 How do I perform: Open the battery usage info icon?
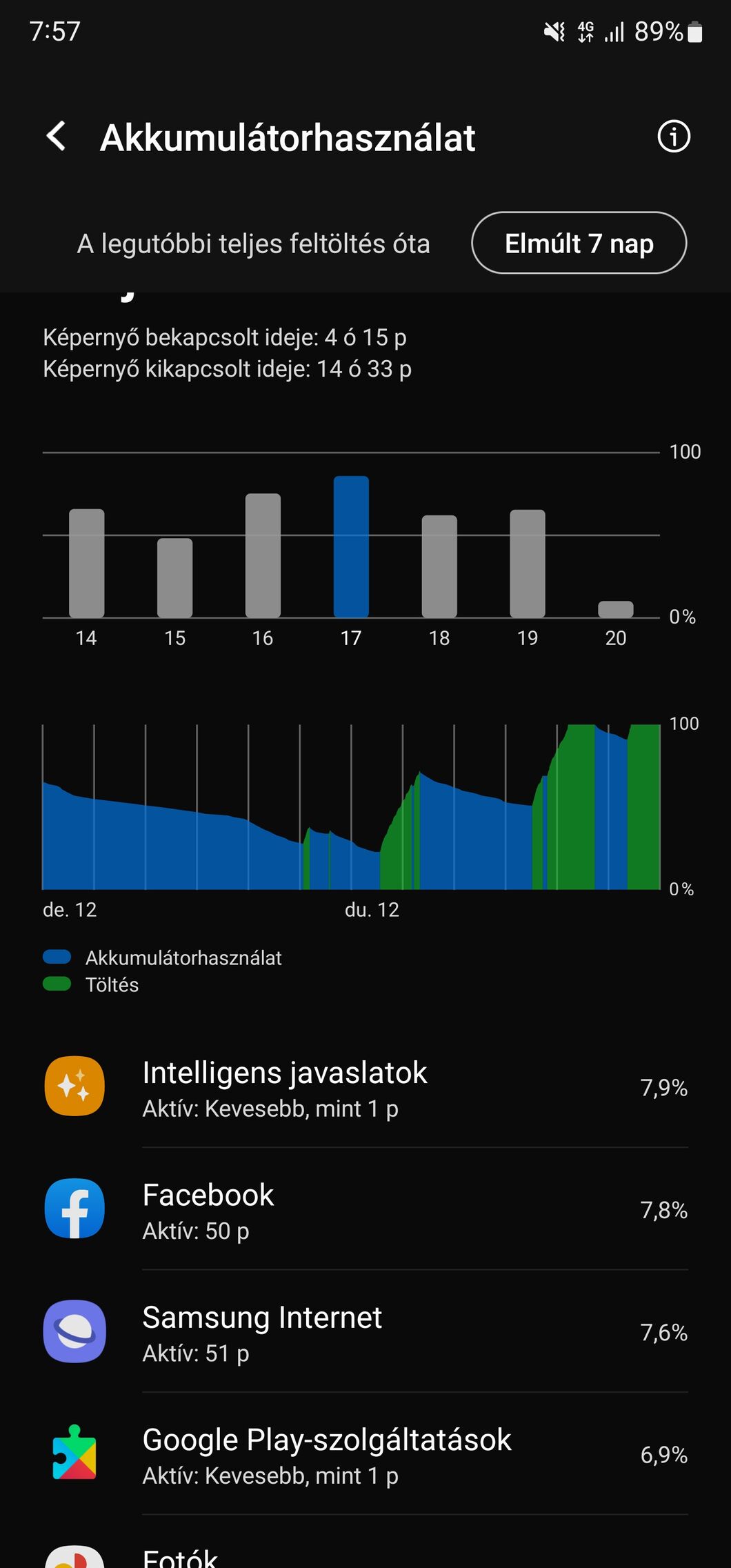(x=674, y=136)
